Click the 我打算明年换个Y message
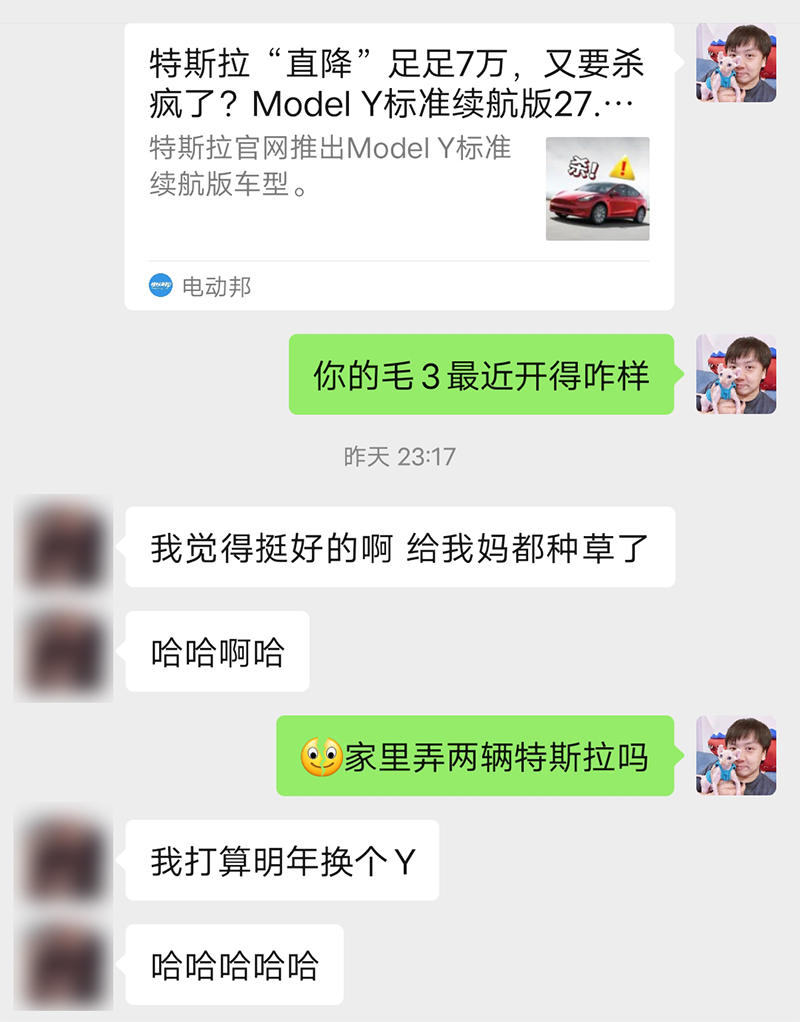The height and width of the screenshot is (1022, 800). [x=282, y=860]
